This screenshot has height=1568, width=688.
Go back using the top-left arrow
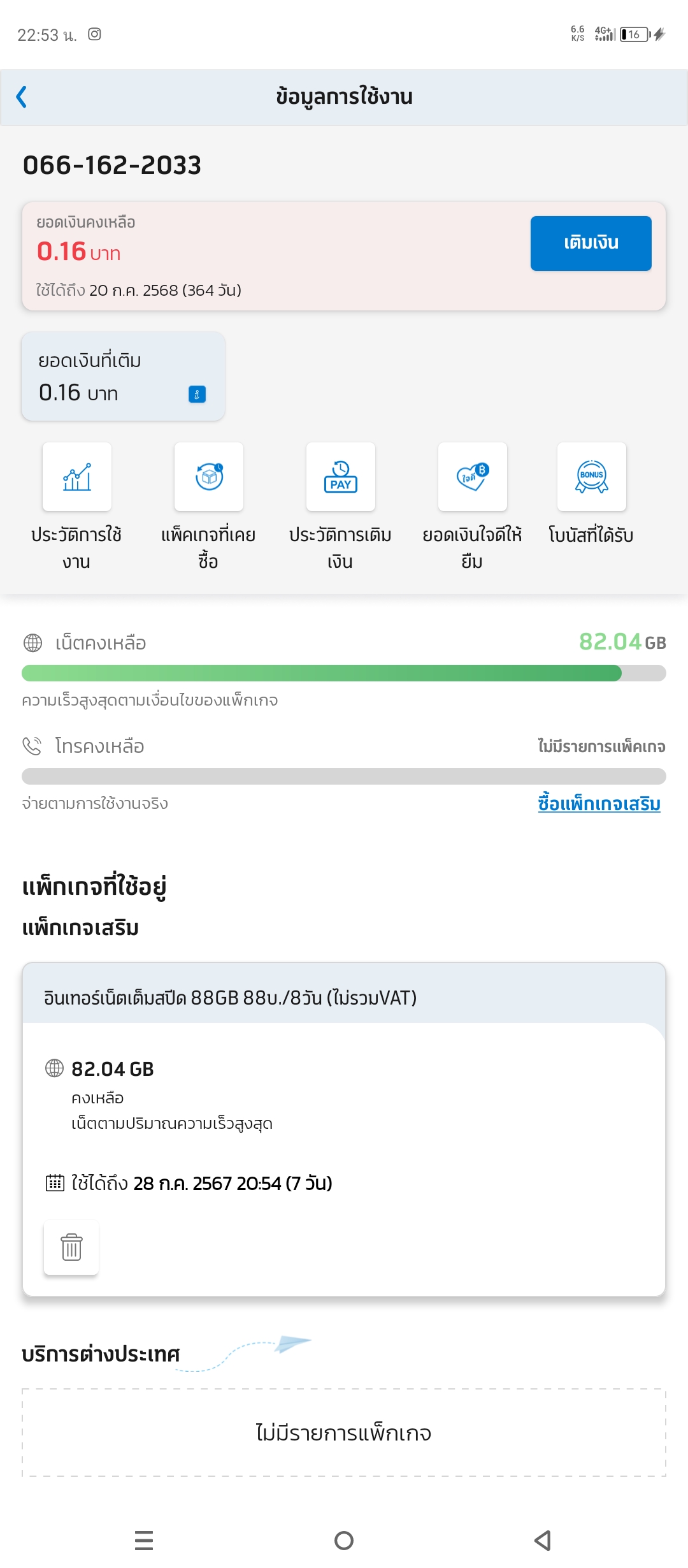pos(22,97)
